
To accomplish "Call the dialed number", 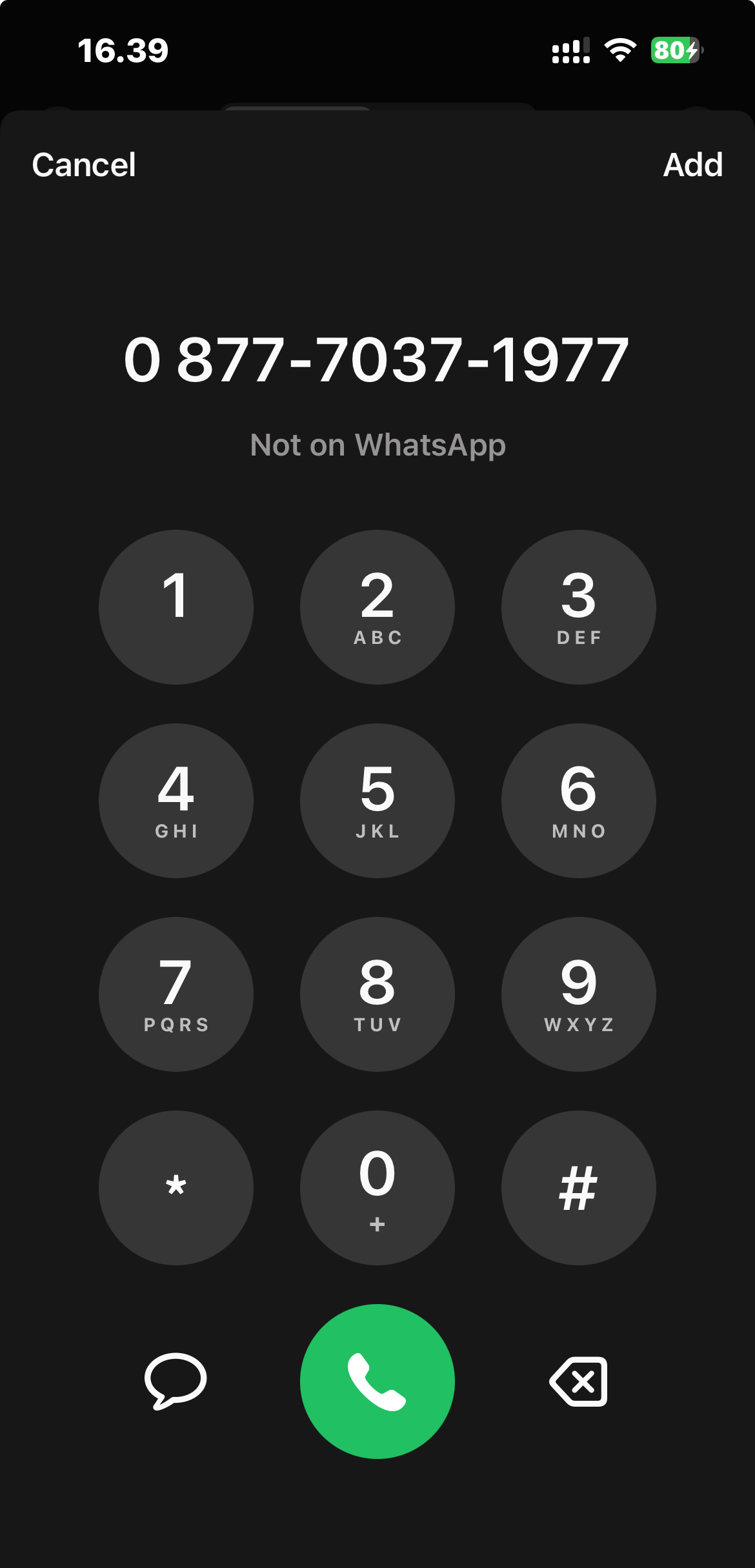I will coord(377,1382).
